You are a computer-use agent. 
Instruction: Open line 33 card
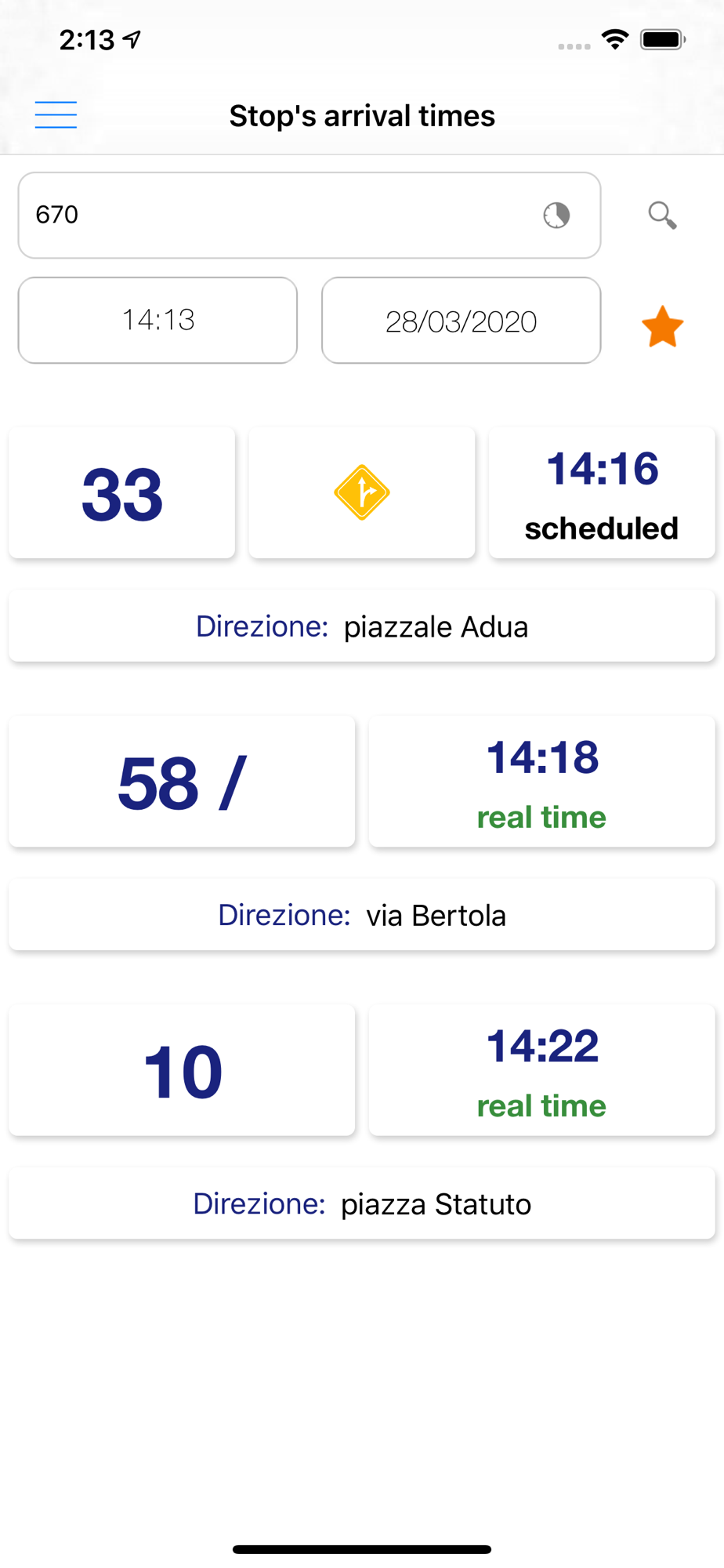122,493
